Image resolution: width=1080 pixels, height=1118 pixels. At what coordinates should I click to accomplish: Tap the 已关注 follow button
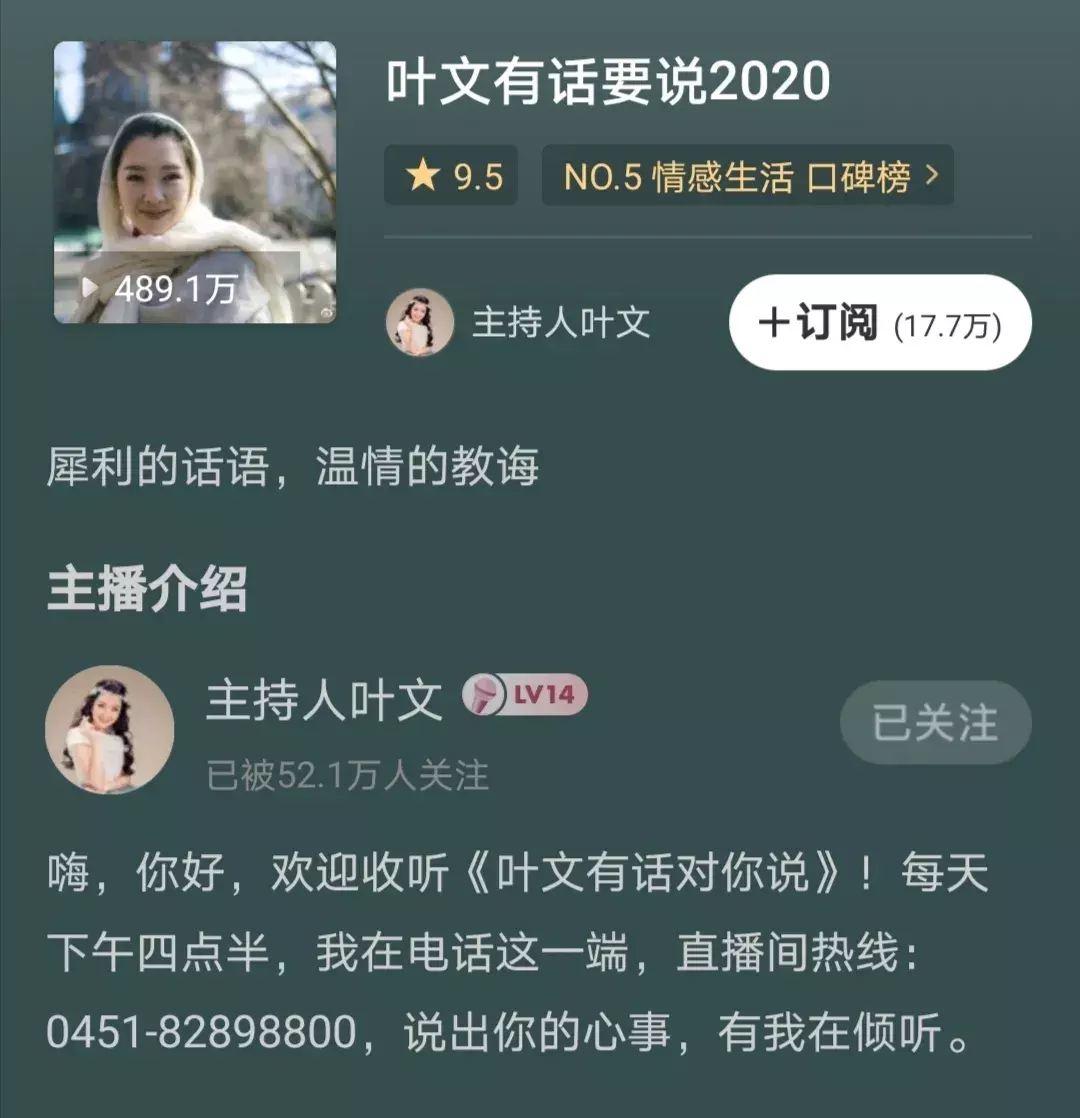934,723
